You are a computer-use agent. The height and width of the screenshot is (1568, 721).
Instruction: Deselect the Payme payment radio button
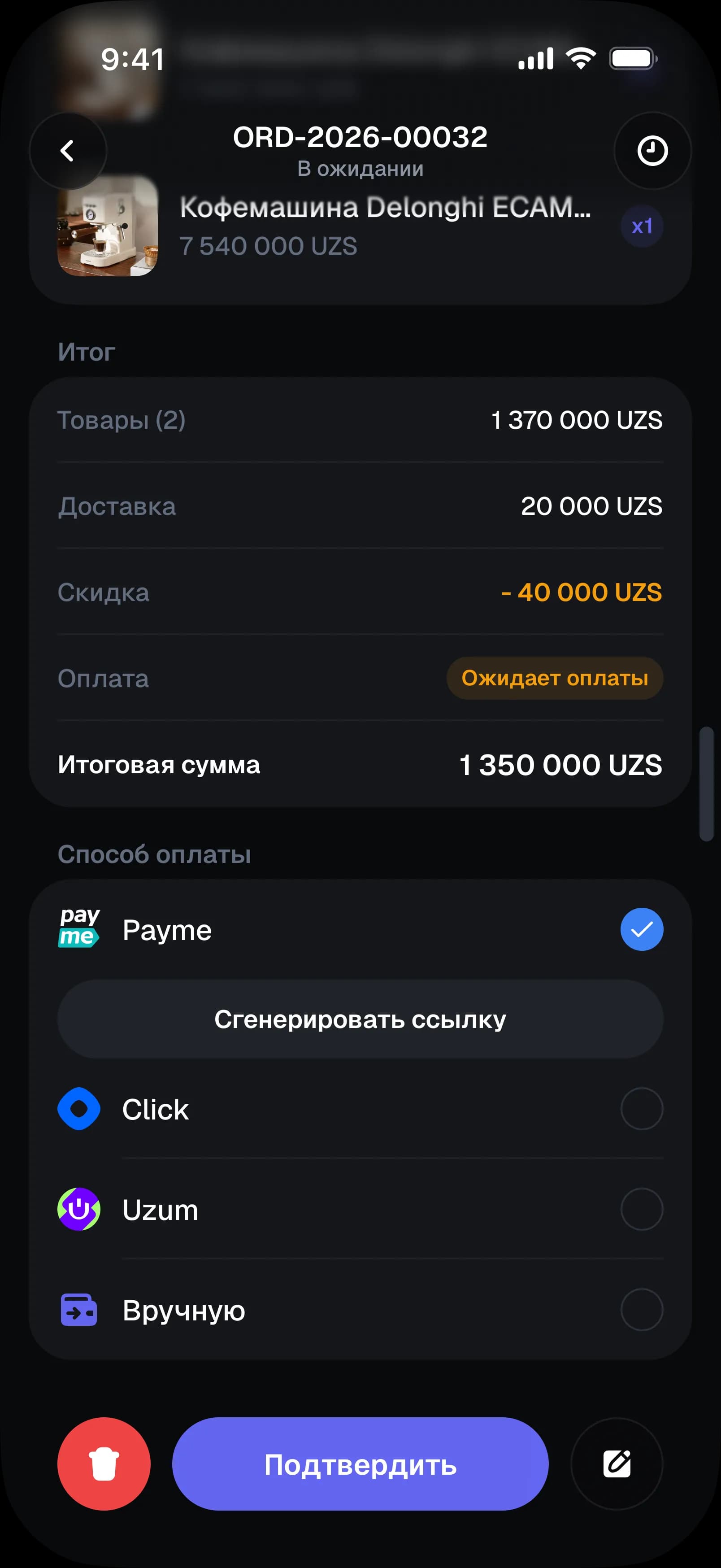pos(642,929)
